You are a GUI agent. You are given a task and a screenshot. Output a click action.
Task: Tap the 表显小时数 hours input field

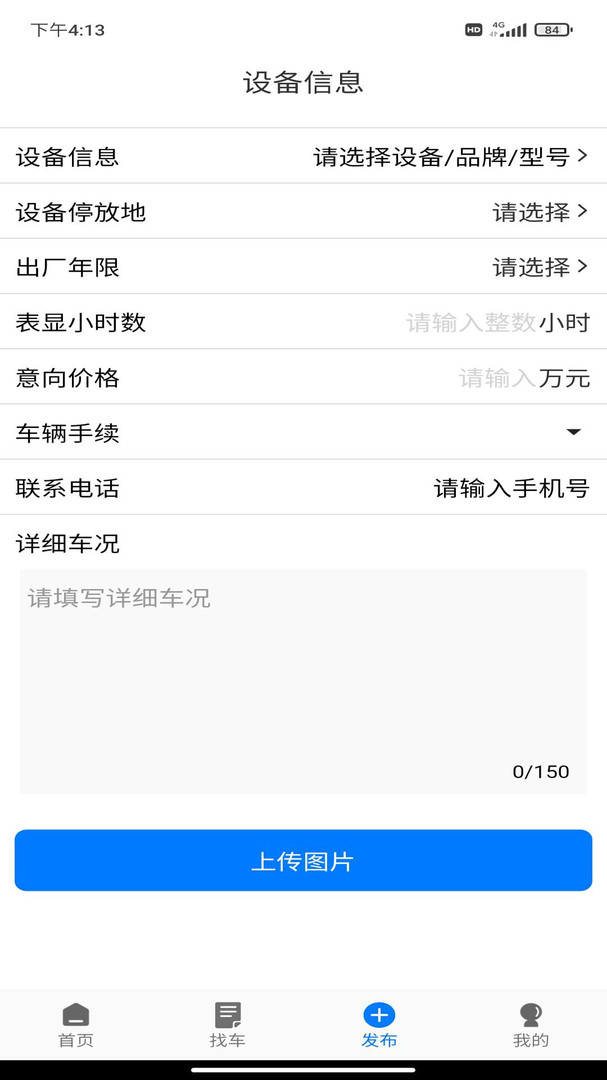[470, 322]
